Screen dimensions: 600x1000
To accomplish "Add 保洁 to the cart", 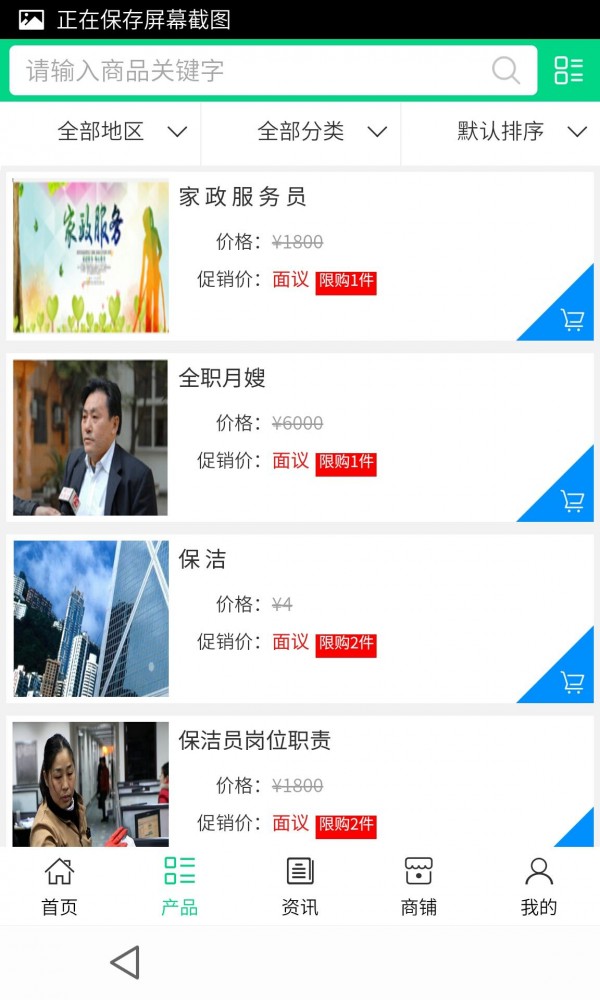I will pyautogui.click(x=572, y=682).
